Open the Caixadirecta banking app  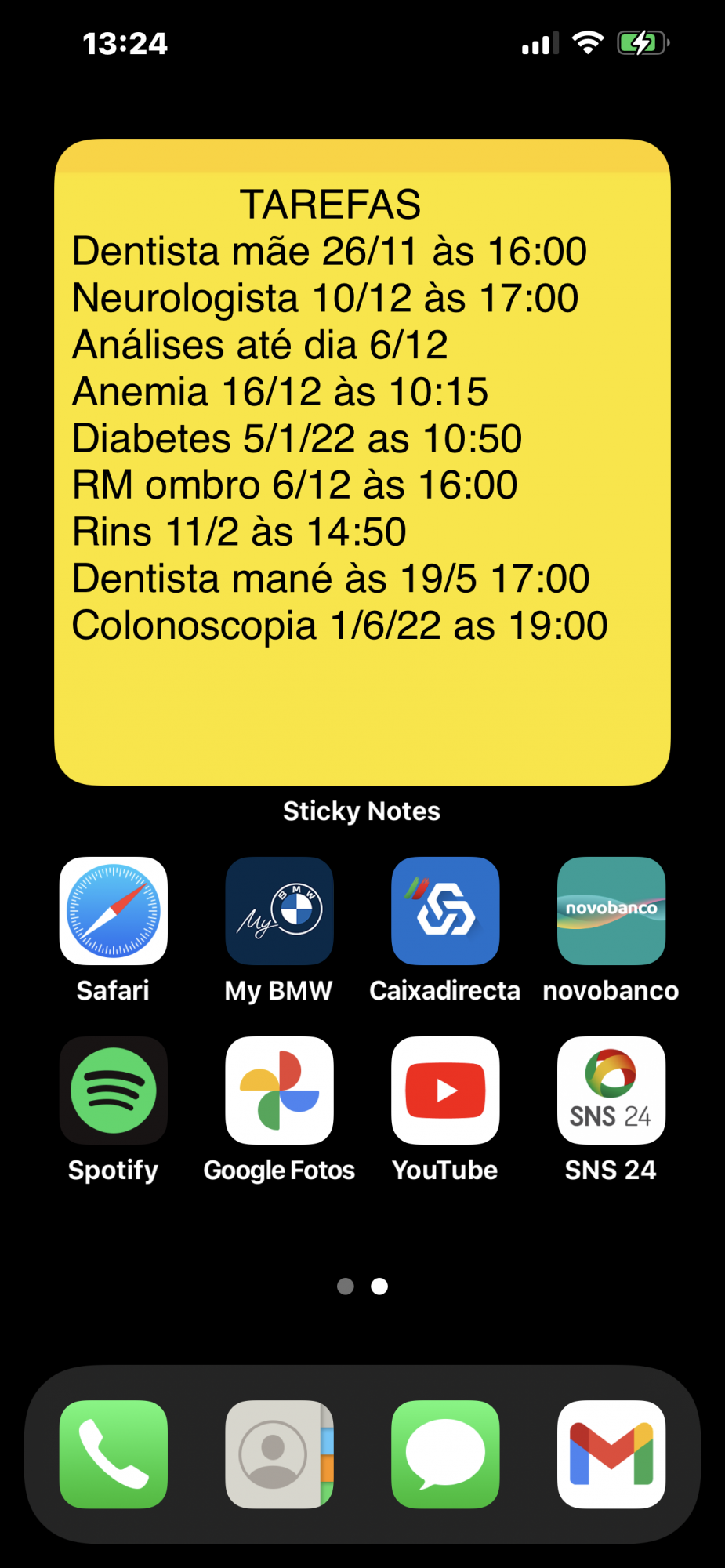[x=445, y=910]
